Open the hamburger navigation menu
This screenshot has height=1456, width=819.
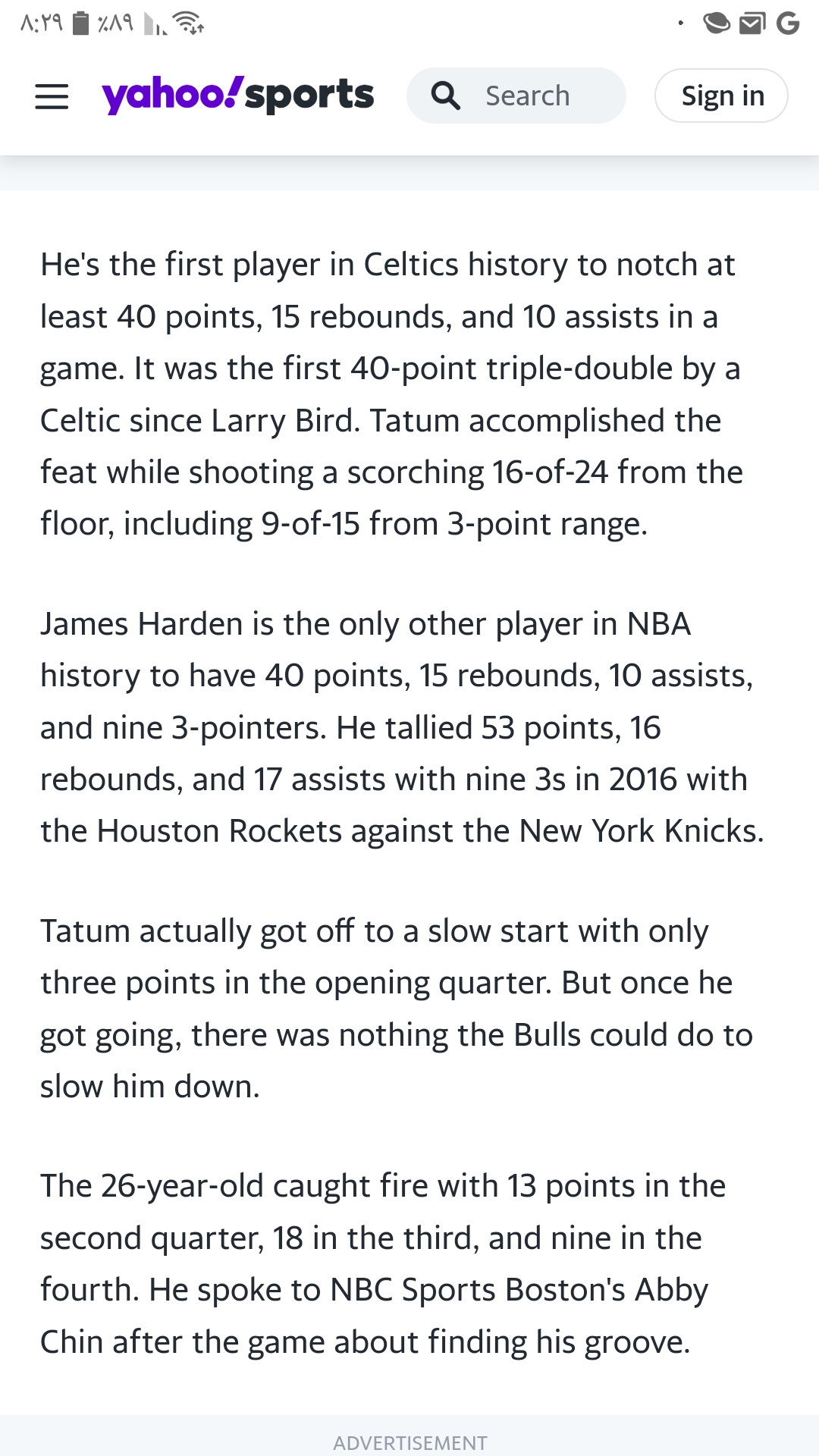tap(52, 96)
